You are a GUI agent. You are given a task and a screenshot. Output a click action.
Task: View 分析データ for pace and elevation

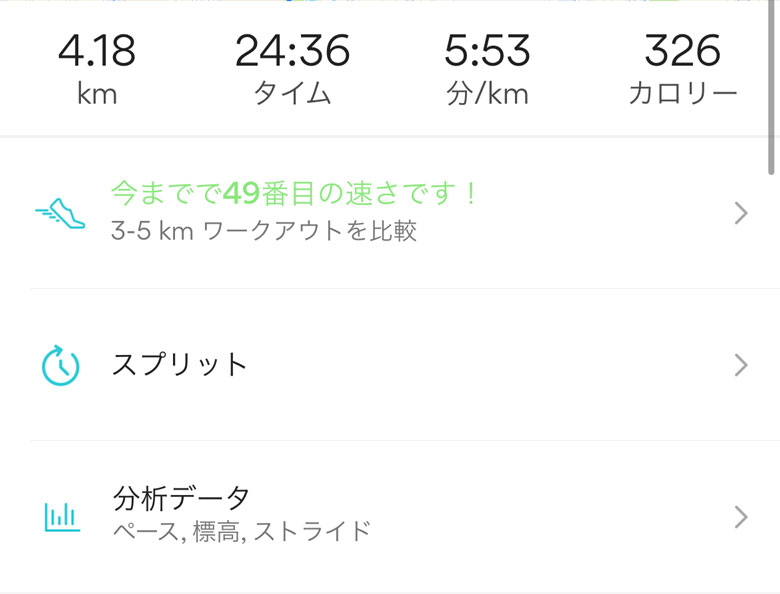(390, 514)
